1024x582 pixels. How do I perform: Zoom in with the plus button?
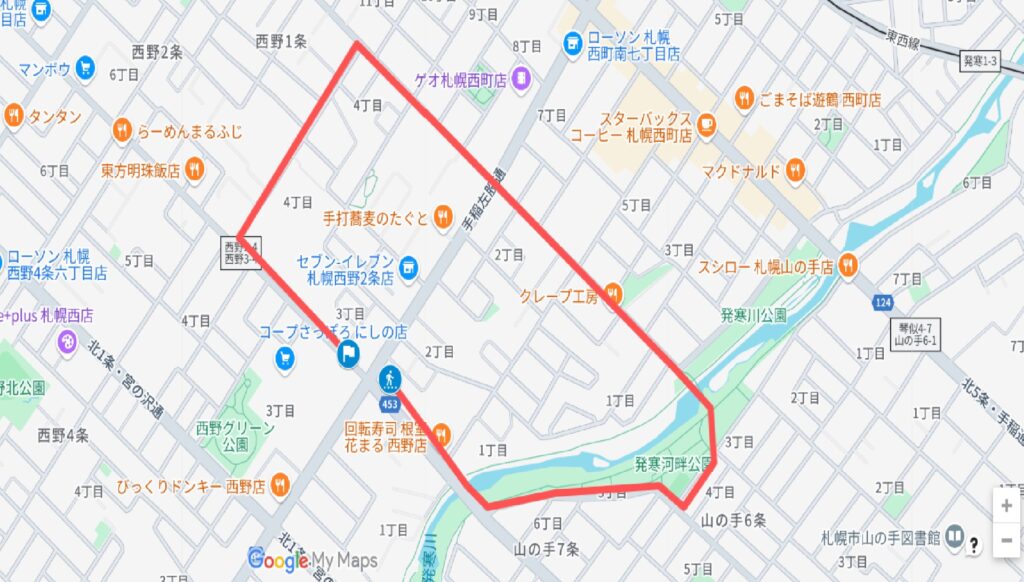click(1006, 505)
